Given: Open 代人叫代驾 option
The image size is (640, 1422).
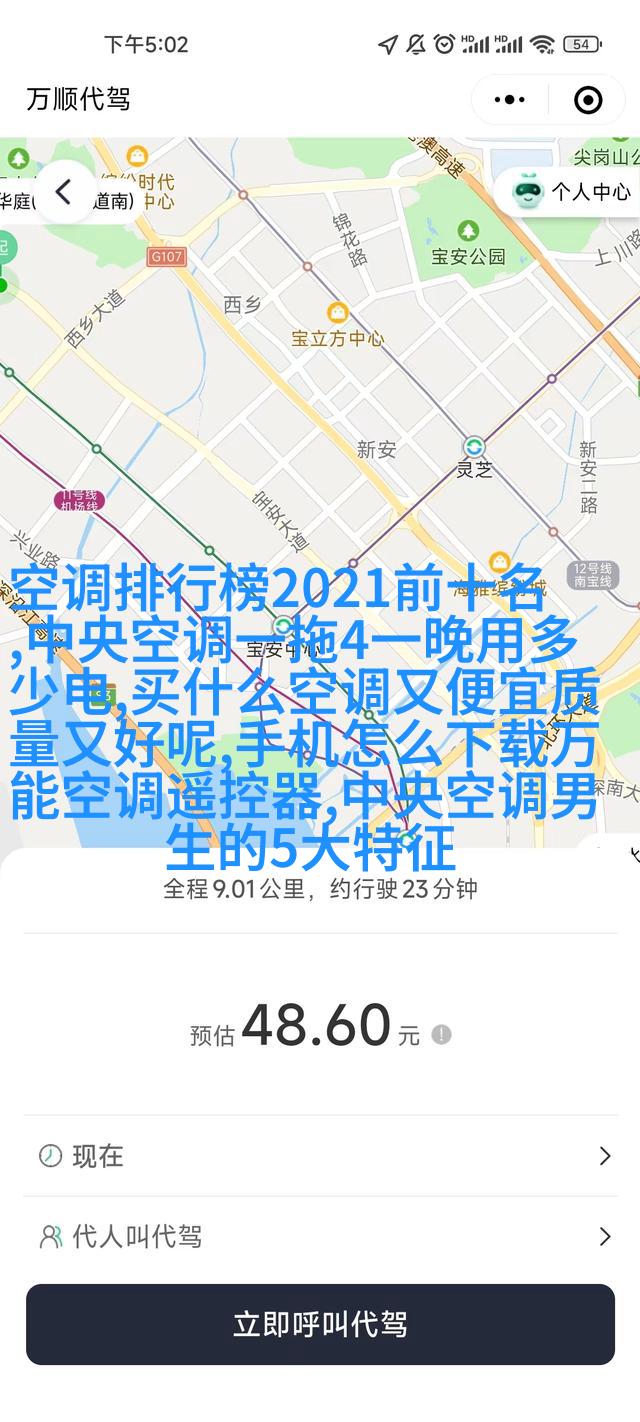Looking at the screenshot, I should pos(320,1237).
